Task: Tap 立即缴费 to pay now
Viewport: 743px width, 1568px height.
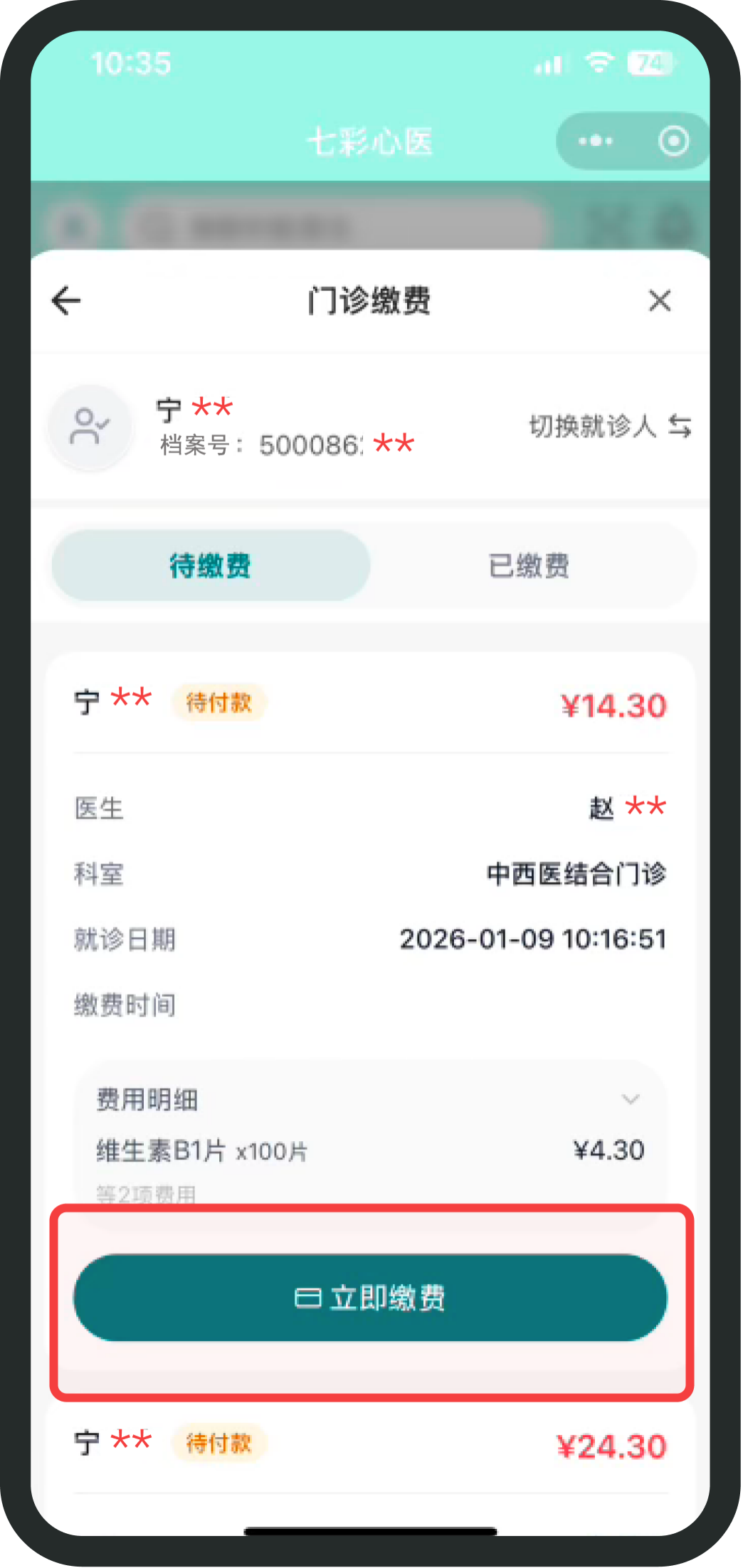Action: (370, 1298)
